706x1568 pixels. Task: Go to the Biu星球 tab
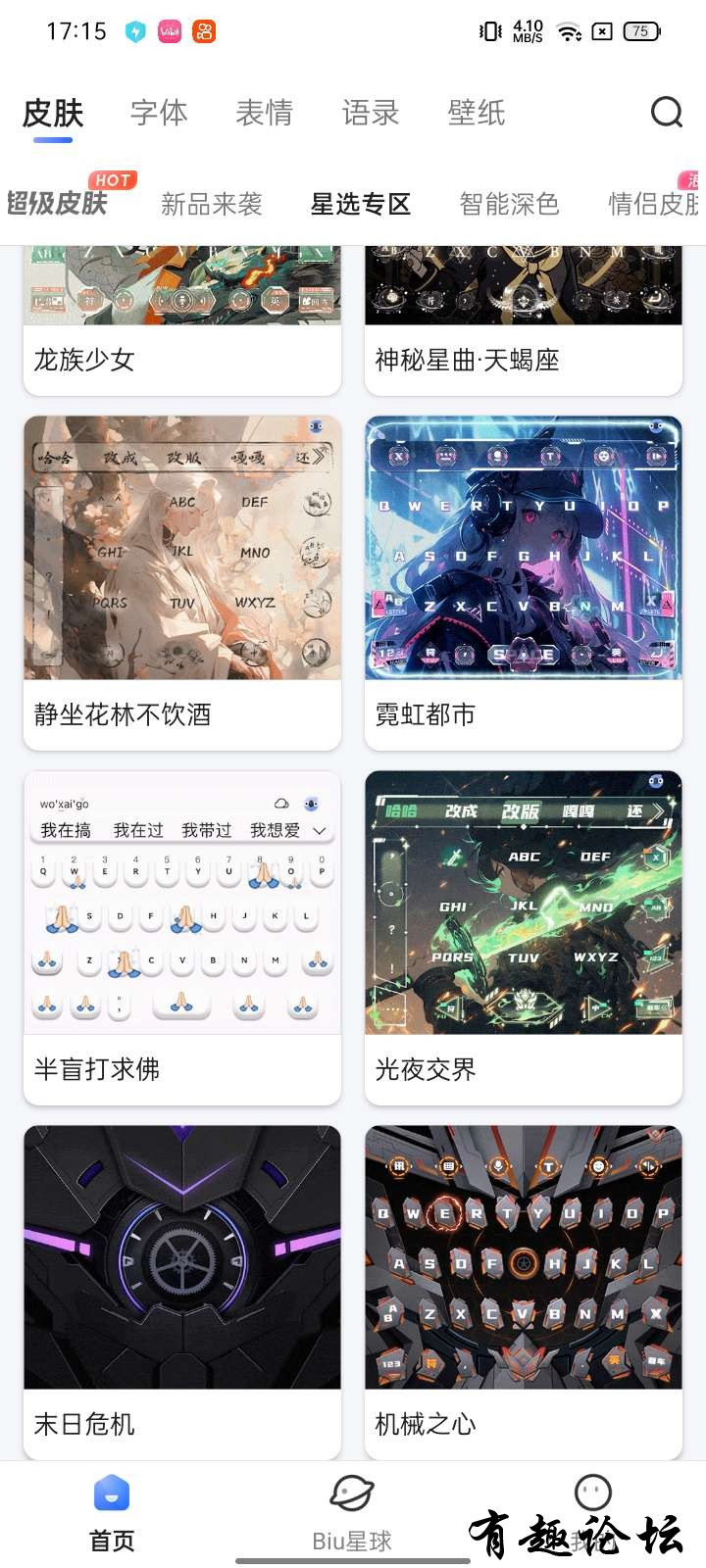point(352,1514)
